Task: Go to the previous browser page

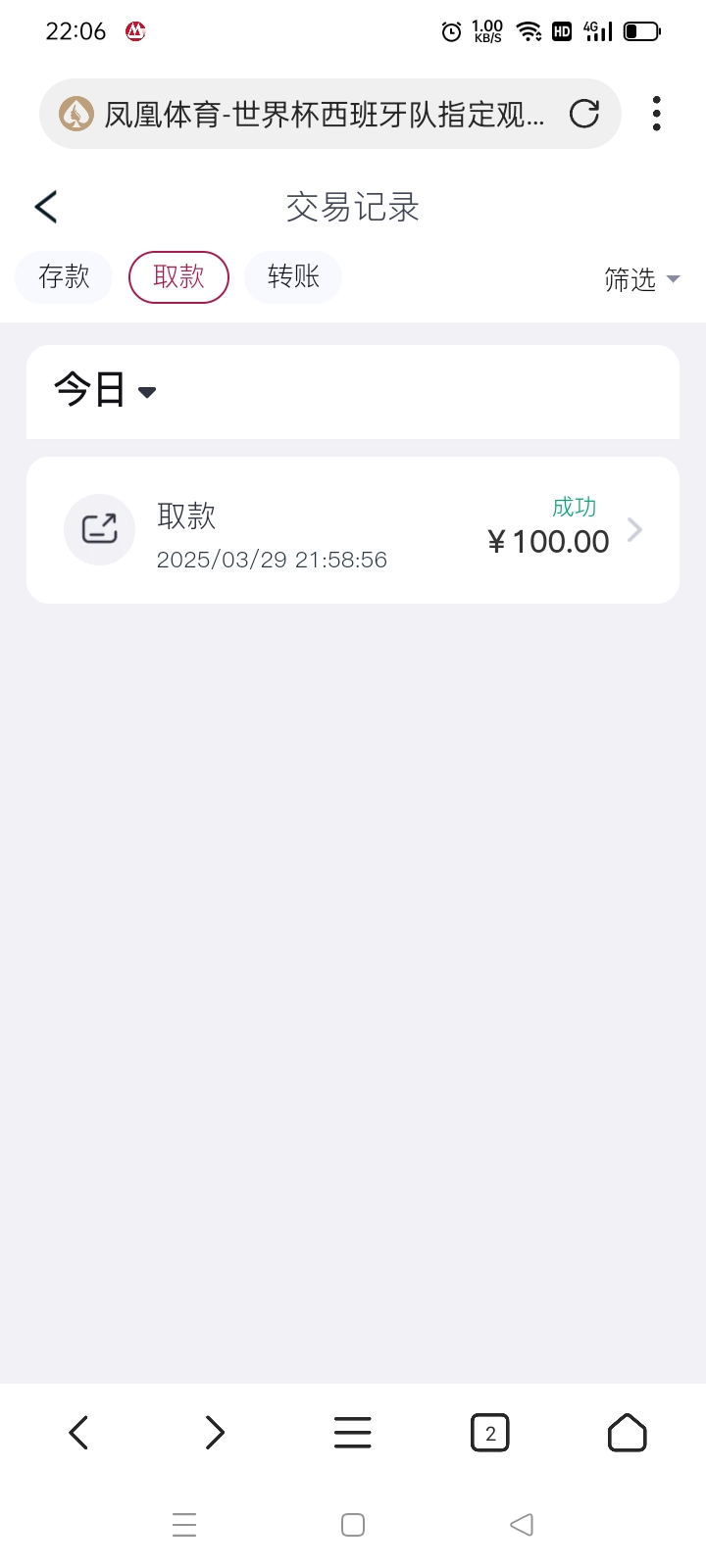Action: (78, 1433)
